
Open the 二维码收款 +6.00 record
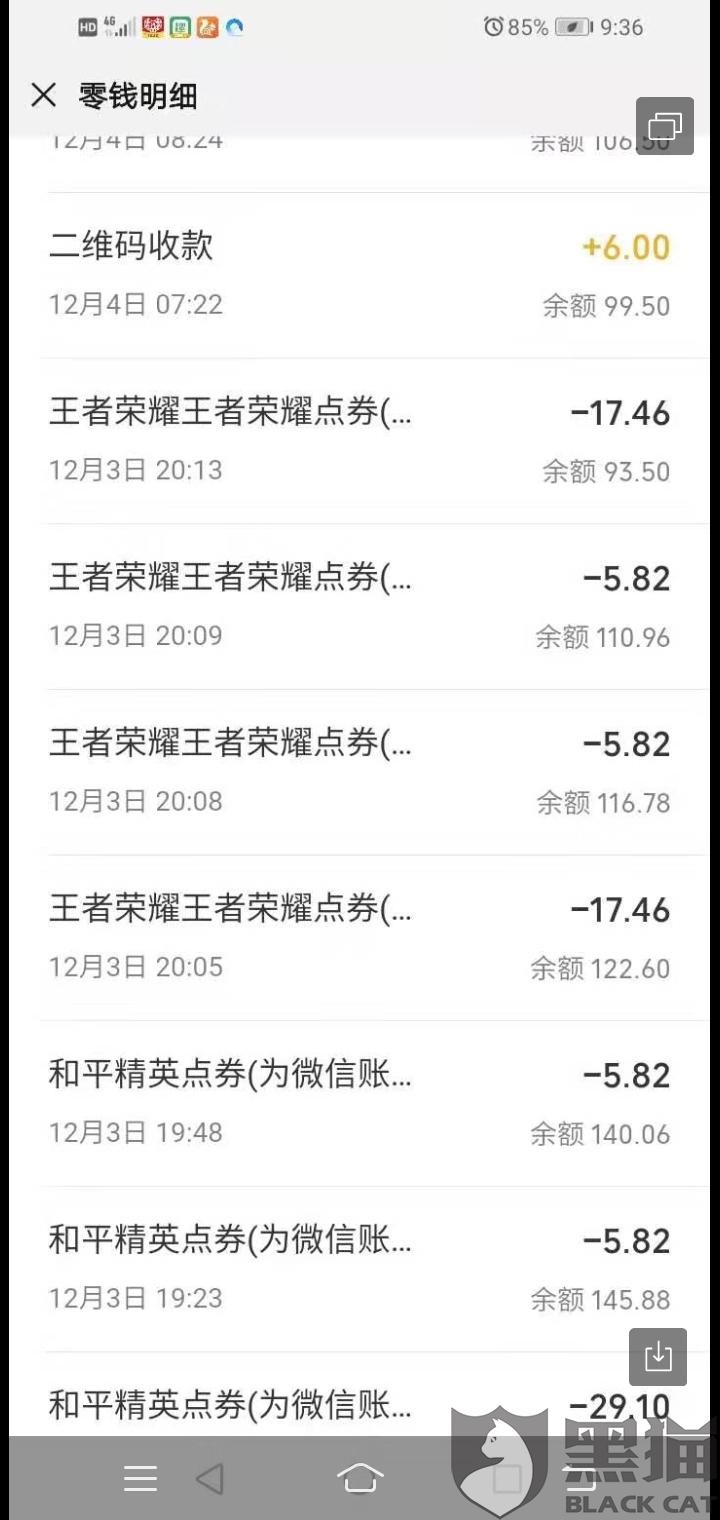tap(360, 275)
